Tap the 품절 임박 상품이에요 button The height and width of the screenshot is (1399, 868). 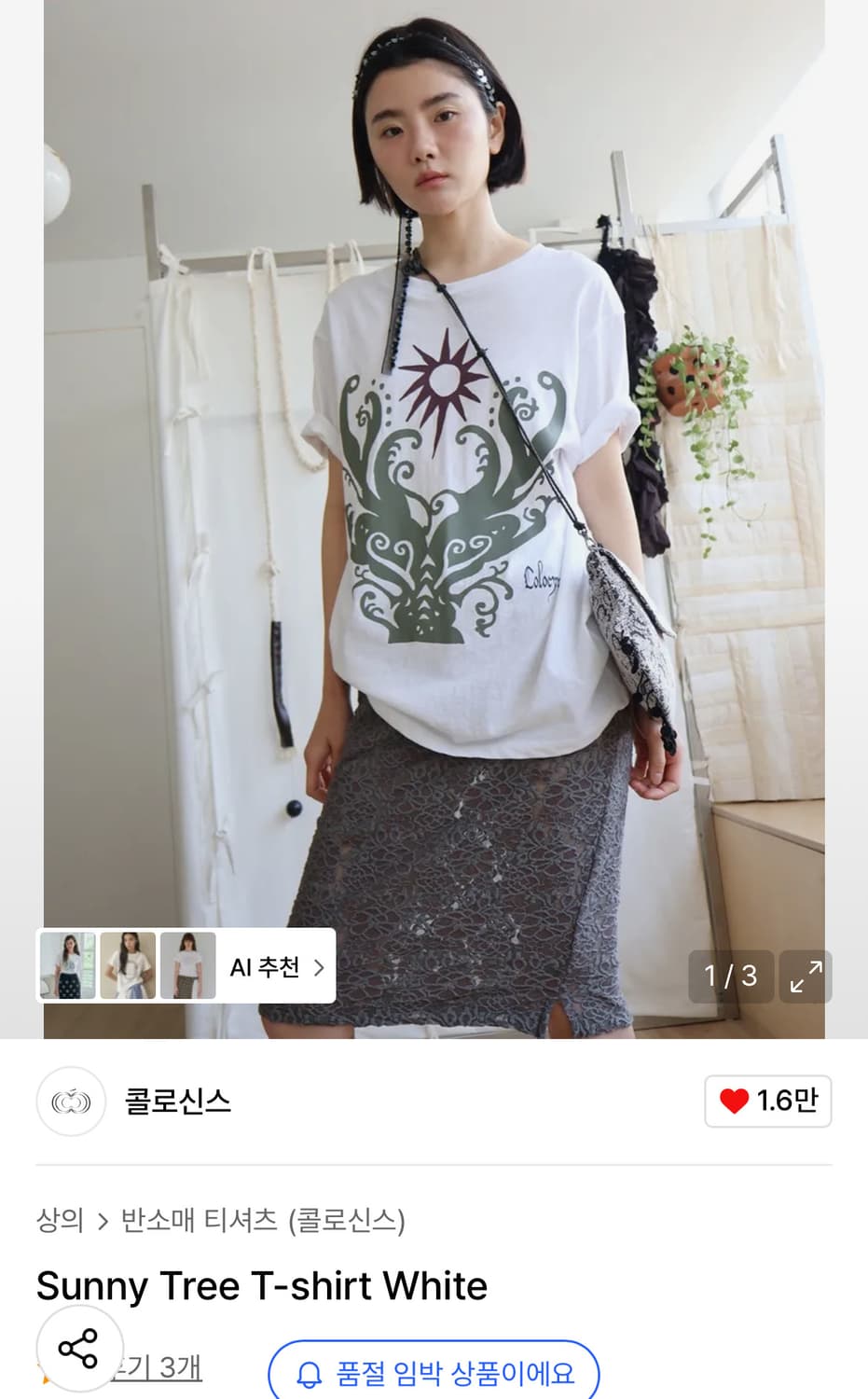[434, 1373]
